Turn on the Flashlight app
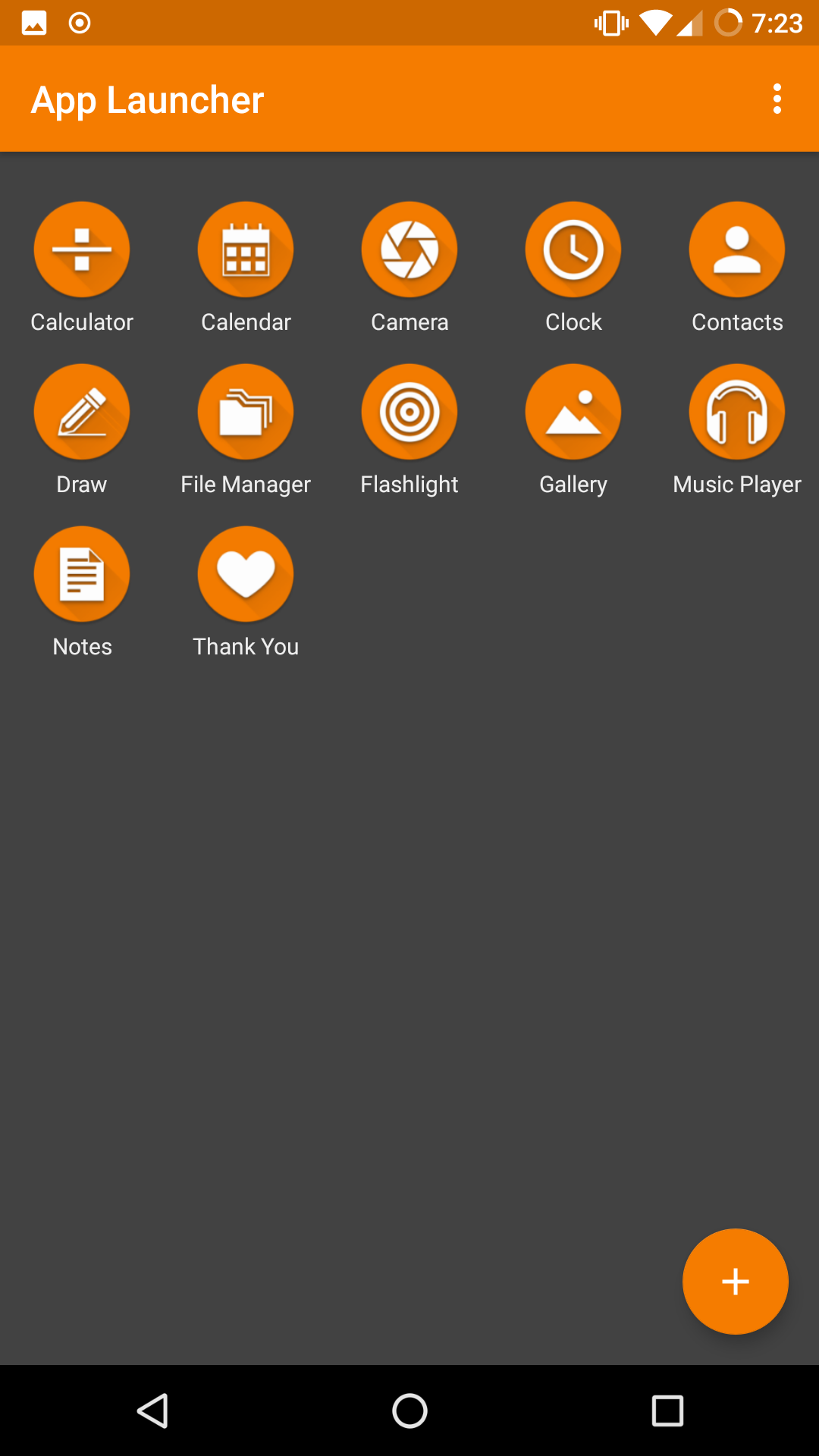Screen dimensions: 819x1456 (409, 411)
